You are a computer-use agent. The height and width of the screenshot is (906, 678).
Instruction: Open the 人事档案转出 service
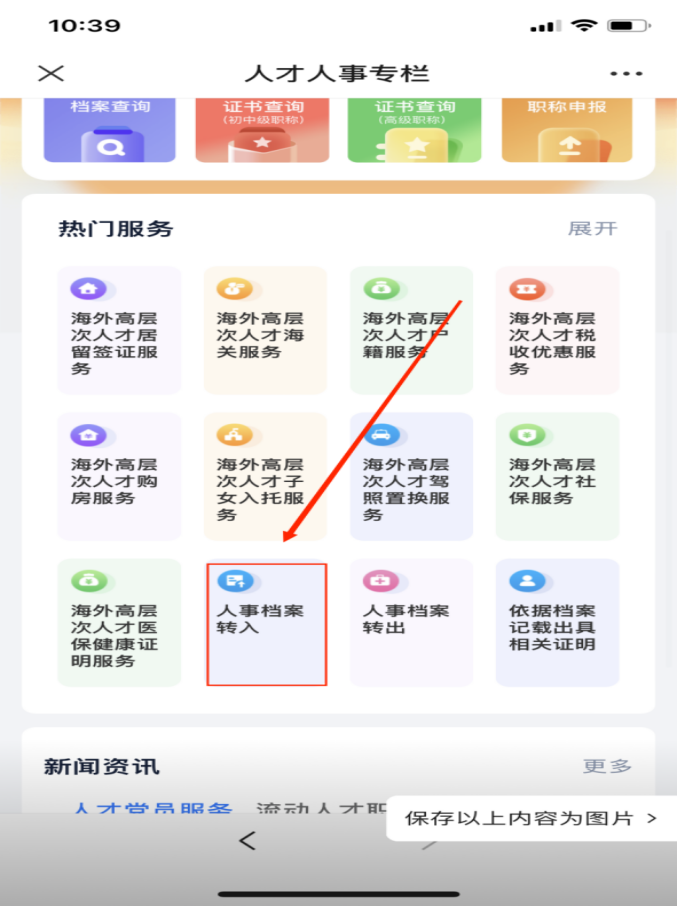tap(411, 623)
